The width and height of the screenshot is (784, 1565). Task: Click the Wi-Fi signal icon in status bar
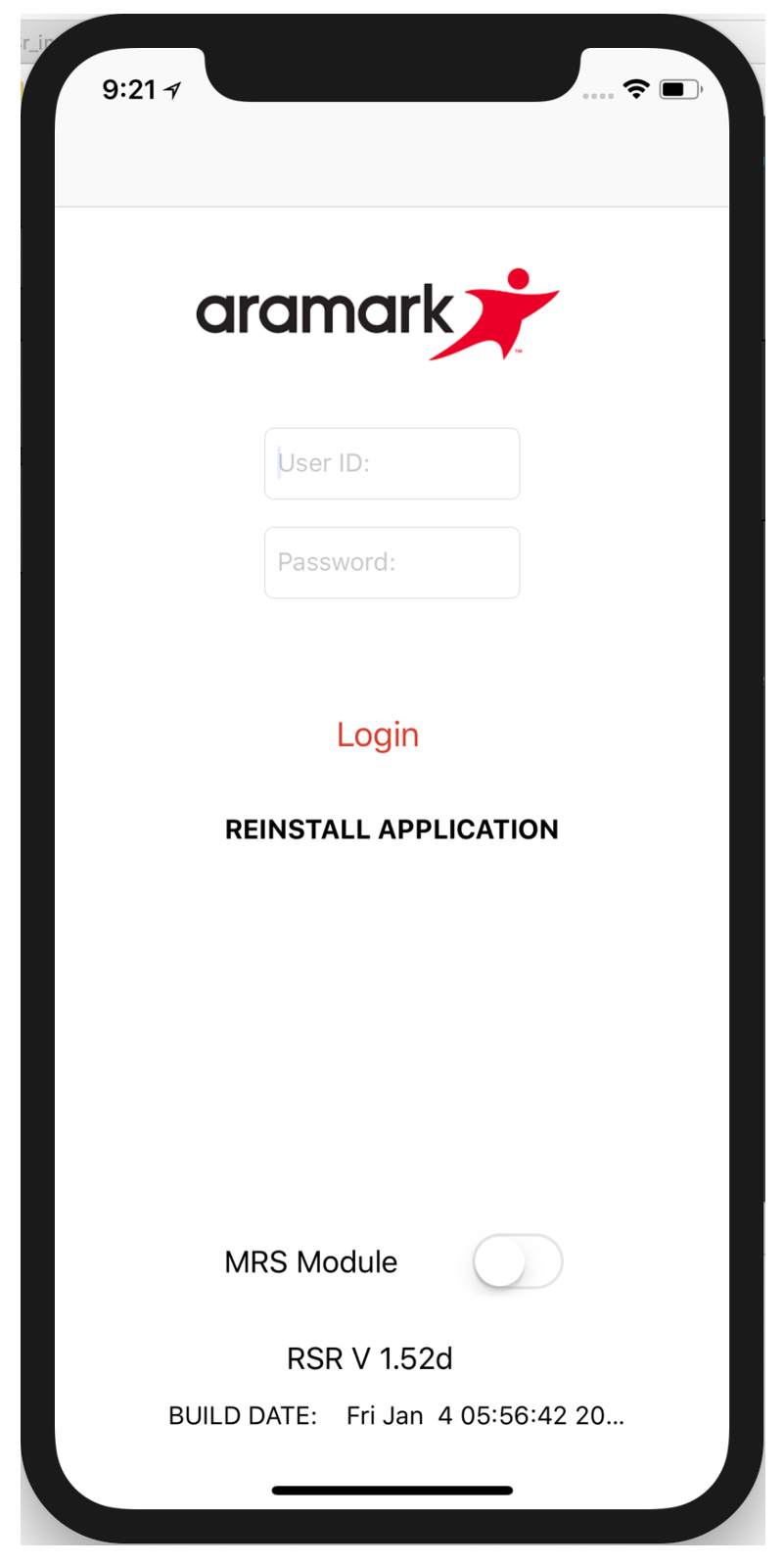point(635,88)
